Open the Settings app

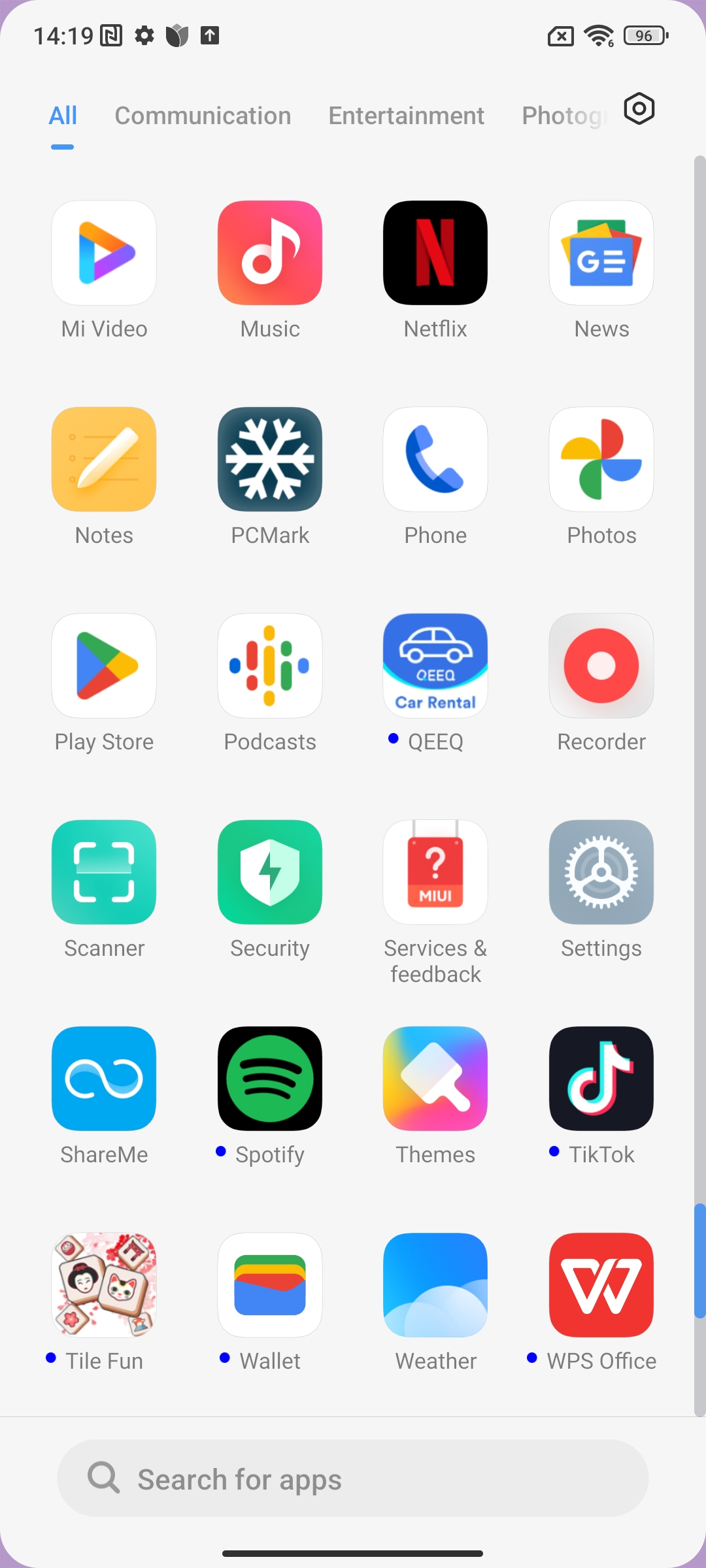tap(601, 872)
